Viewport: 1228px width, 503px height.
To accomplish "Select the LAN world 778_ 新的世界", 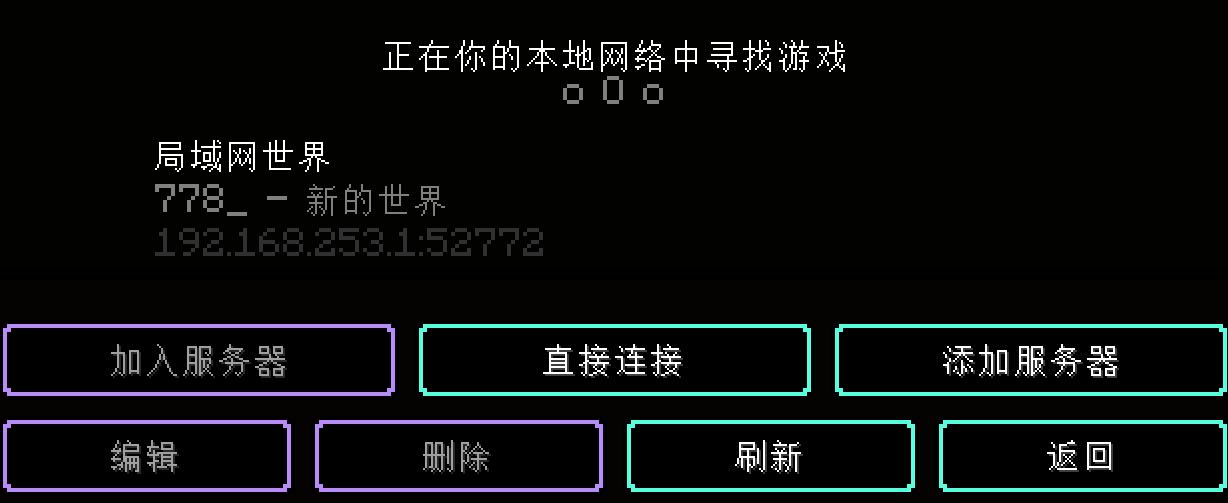I will pyautogui.click(x=300, y=203).
